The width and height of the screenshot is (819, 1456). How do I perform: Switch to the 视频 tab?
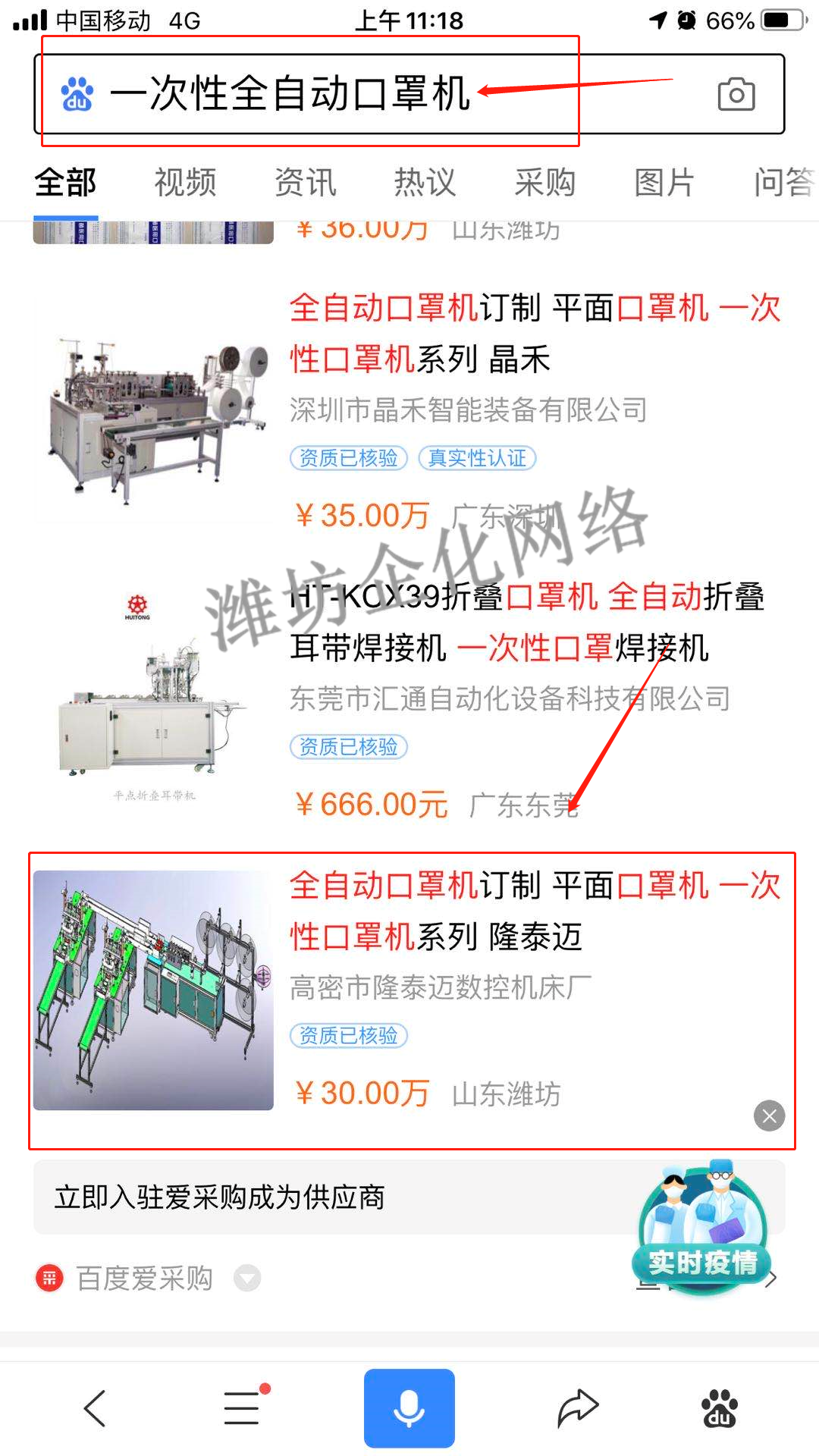coord(185,183)
